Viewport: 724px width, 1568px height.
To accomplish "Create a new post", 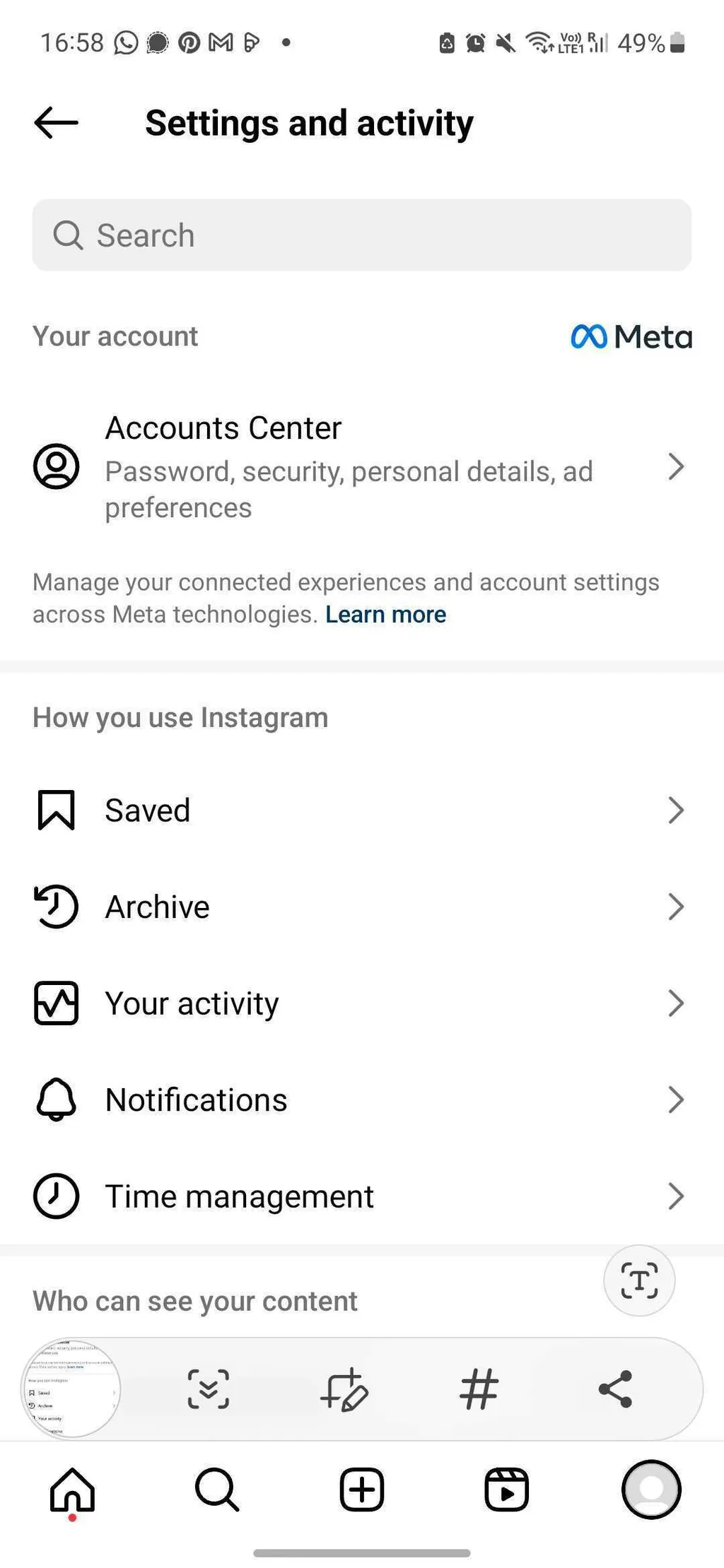I will (x=362, y=1490).
